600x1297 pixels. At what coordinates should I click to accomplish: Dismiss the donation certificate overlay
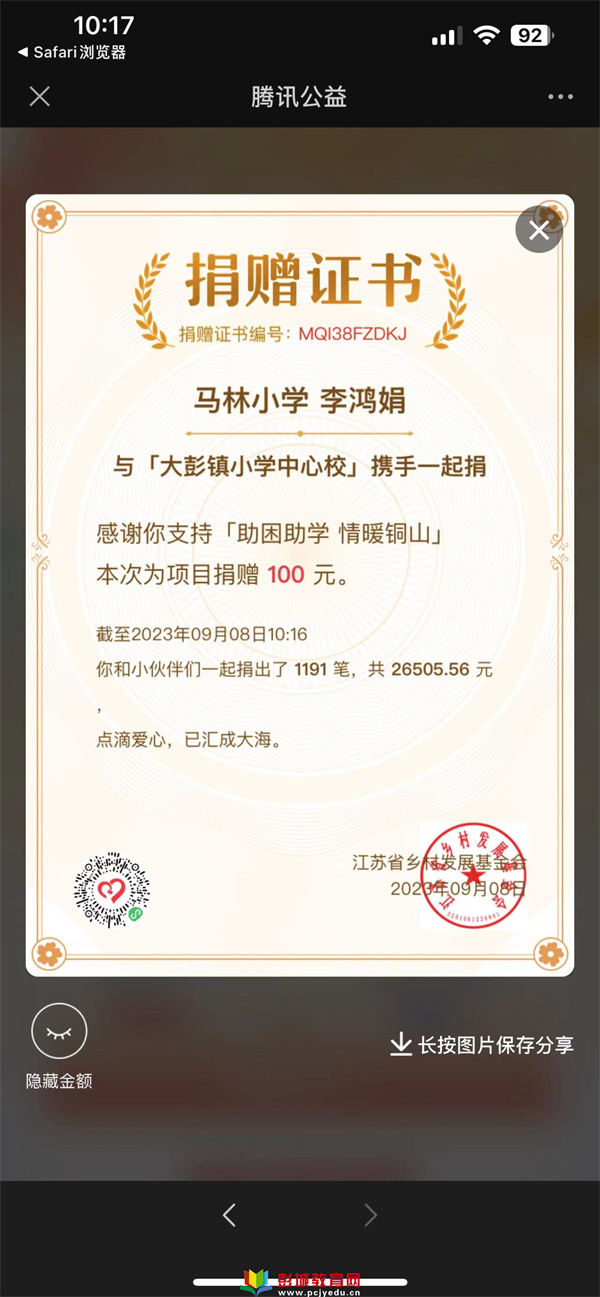(539, 231)
